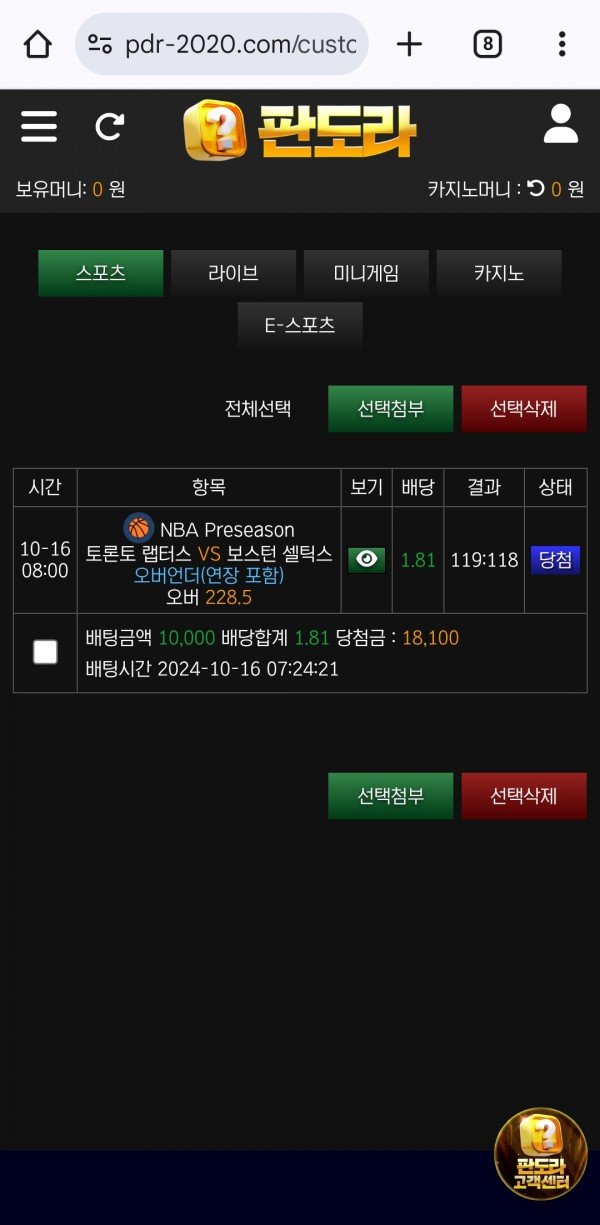Viewport: 600px width, 1225px height.
Task: Switch to the 카지노 tab
Action: 499,273
